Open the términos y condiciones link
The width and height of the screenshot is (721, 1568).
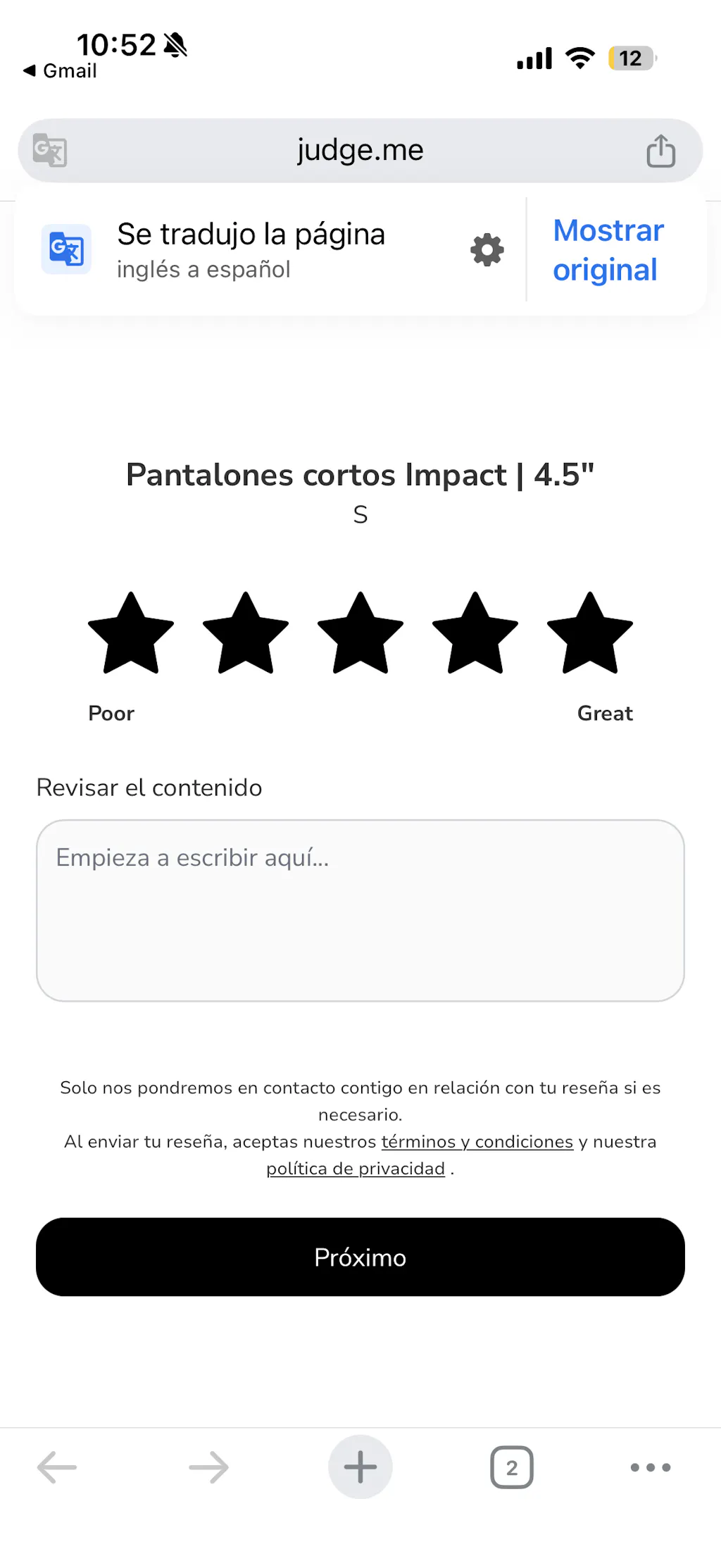coord(477,1142)
